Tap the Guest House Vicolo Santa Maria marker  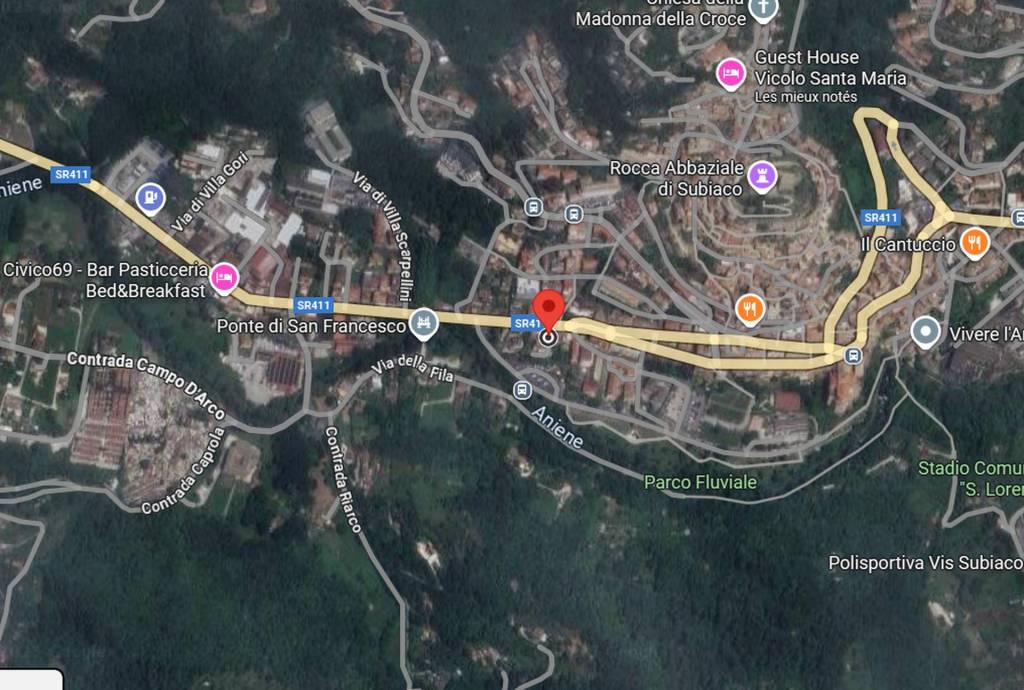click(x=731, y=72)
